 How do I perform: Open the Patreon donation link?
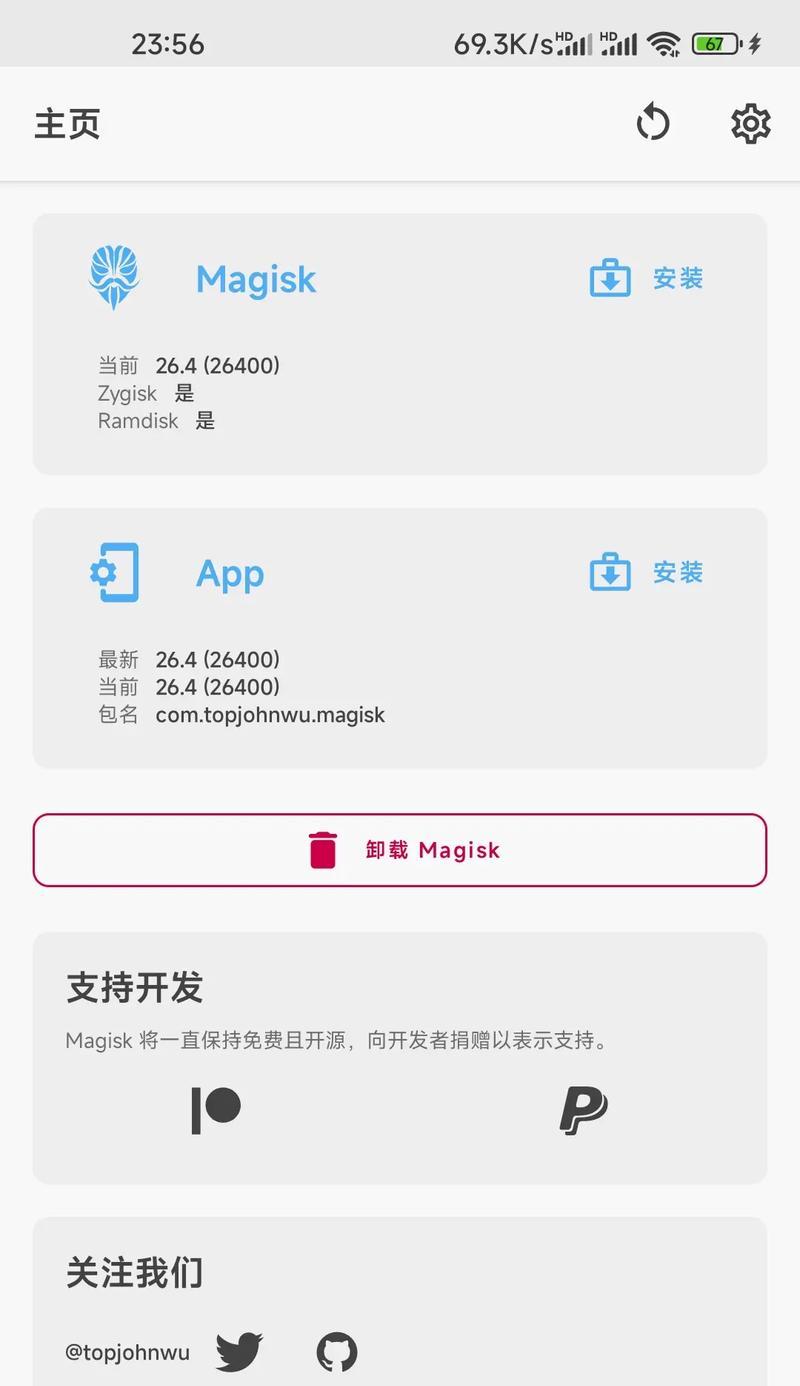click(x=216, y=1110)
